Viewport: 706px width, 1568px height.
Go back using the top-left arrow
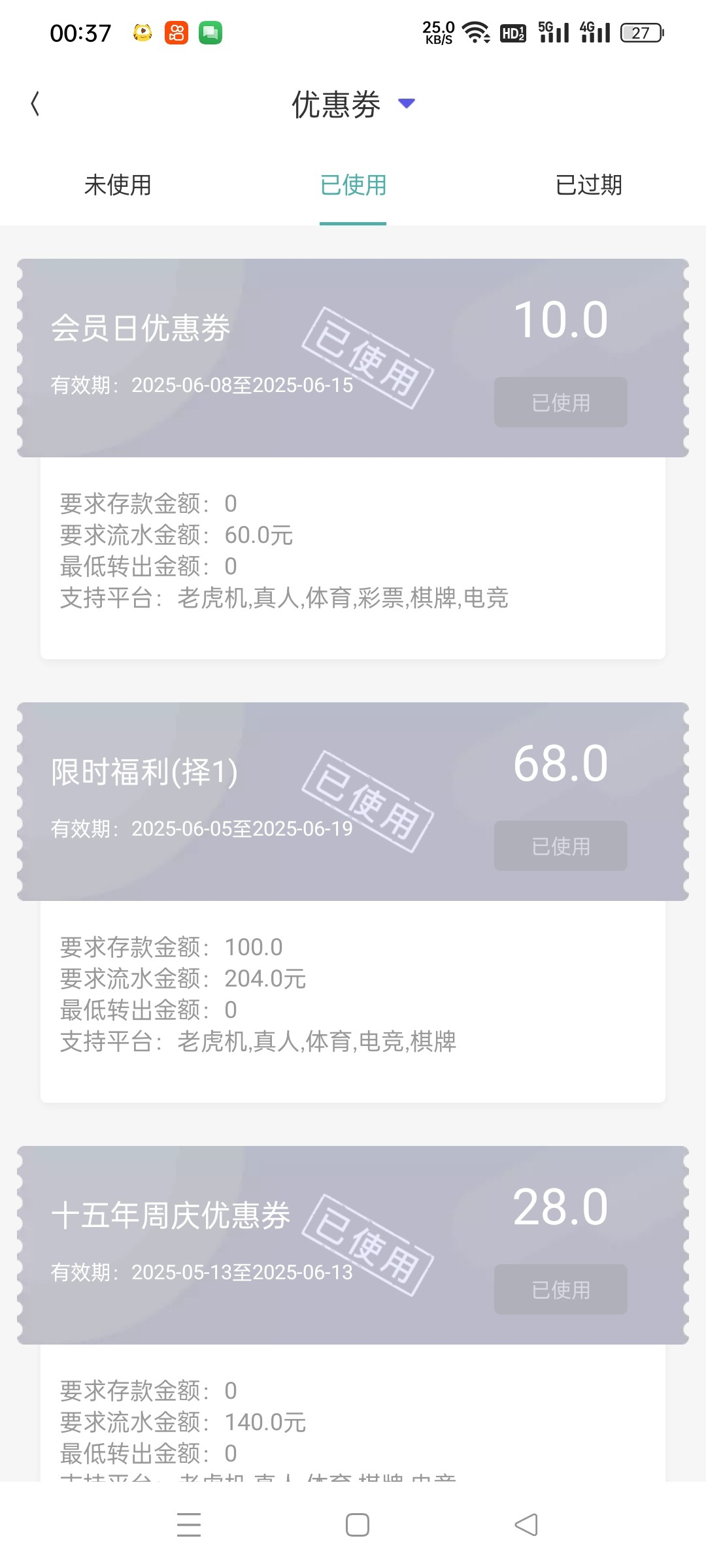35,105
